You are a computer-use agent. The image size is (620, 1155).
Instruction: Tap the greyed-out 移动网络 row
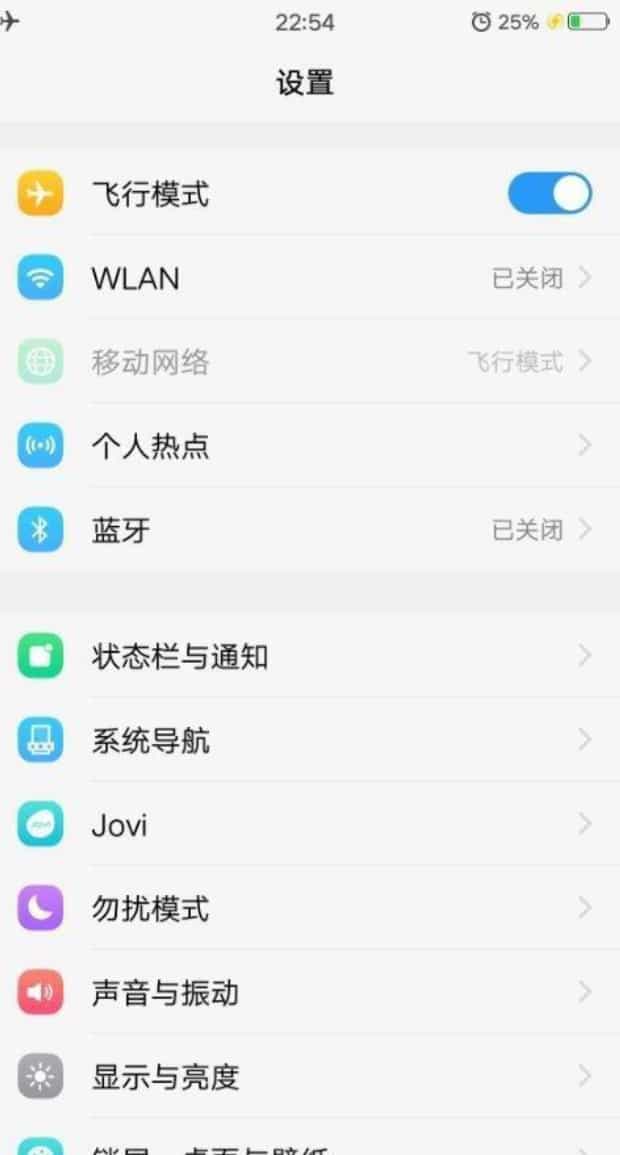[x=310, y=362]
